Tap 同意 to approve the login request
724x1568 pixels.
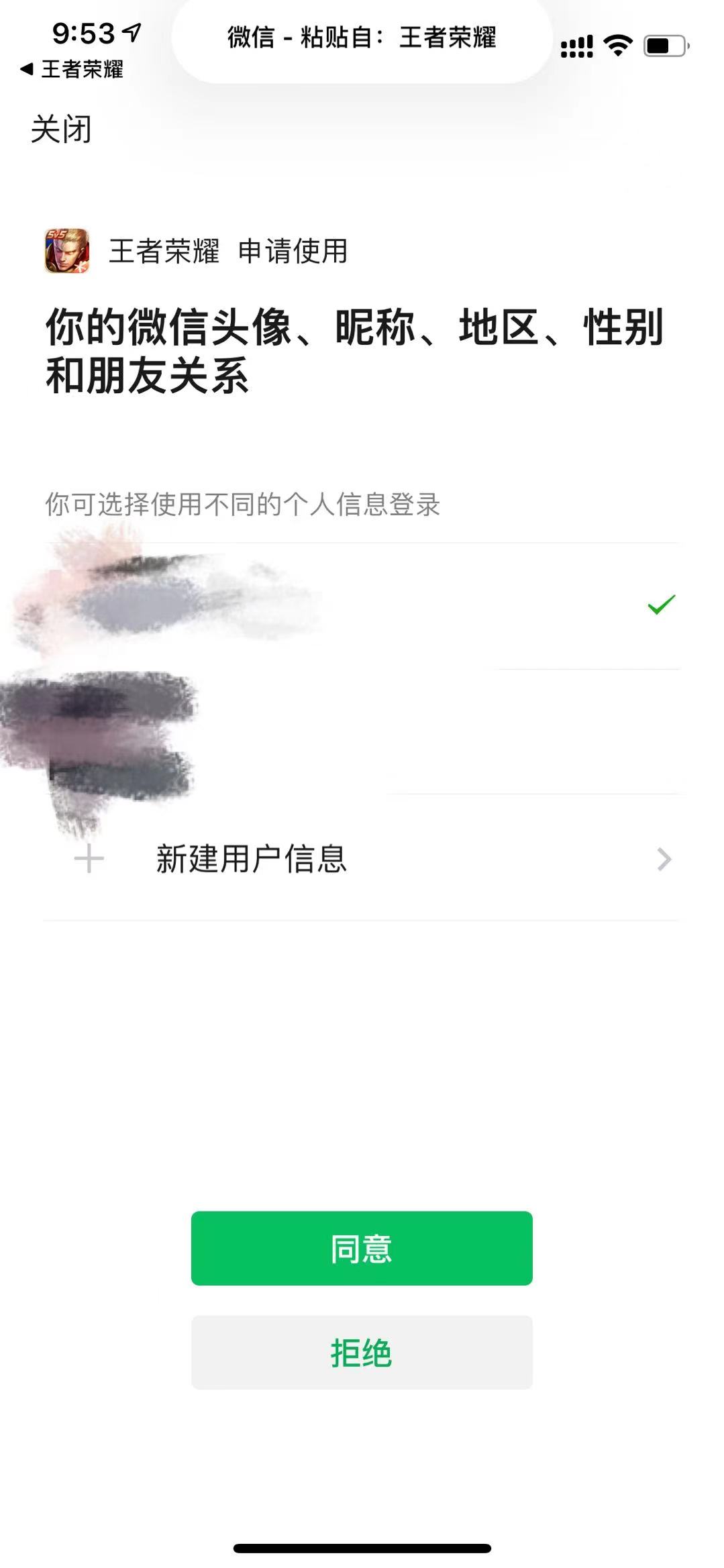click(362, 1248)
